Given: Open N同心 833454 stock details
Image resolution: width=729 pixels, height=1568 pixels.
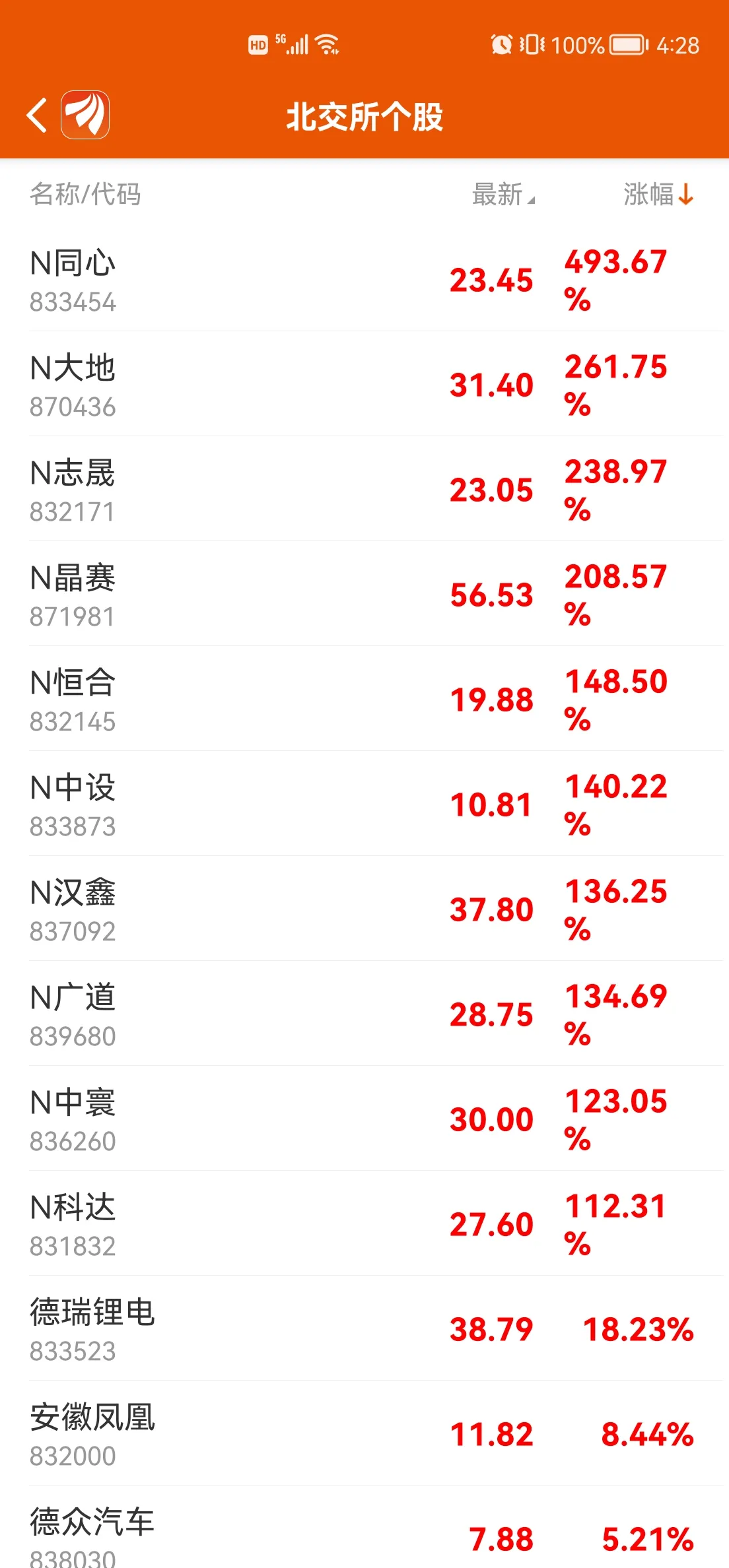Looking at the screenshot, I should click(x=364, y=279).
